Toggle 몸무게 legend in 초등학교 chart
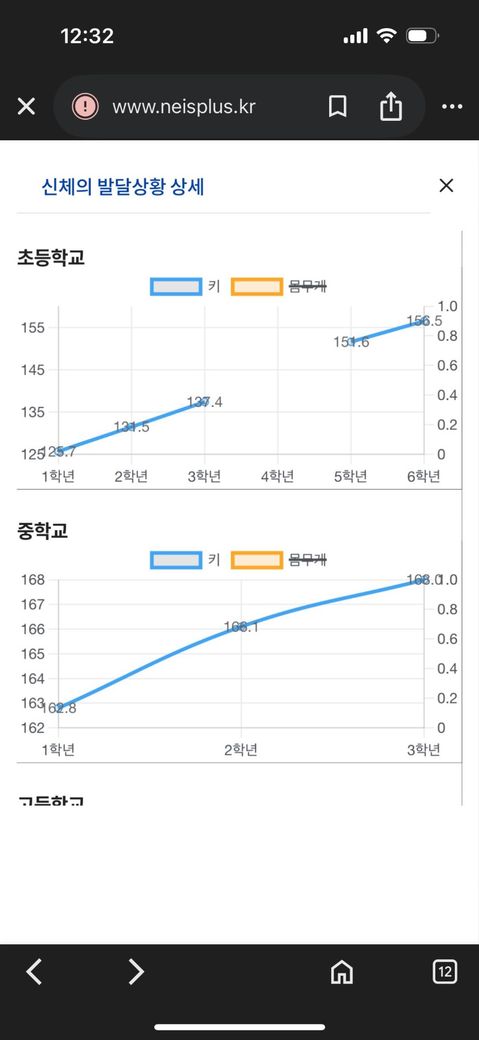 [279, 287]
